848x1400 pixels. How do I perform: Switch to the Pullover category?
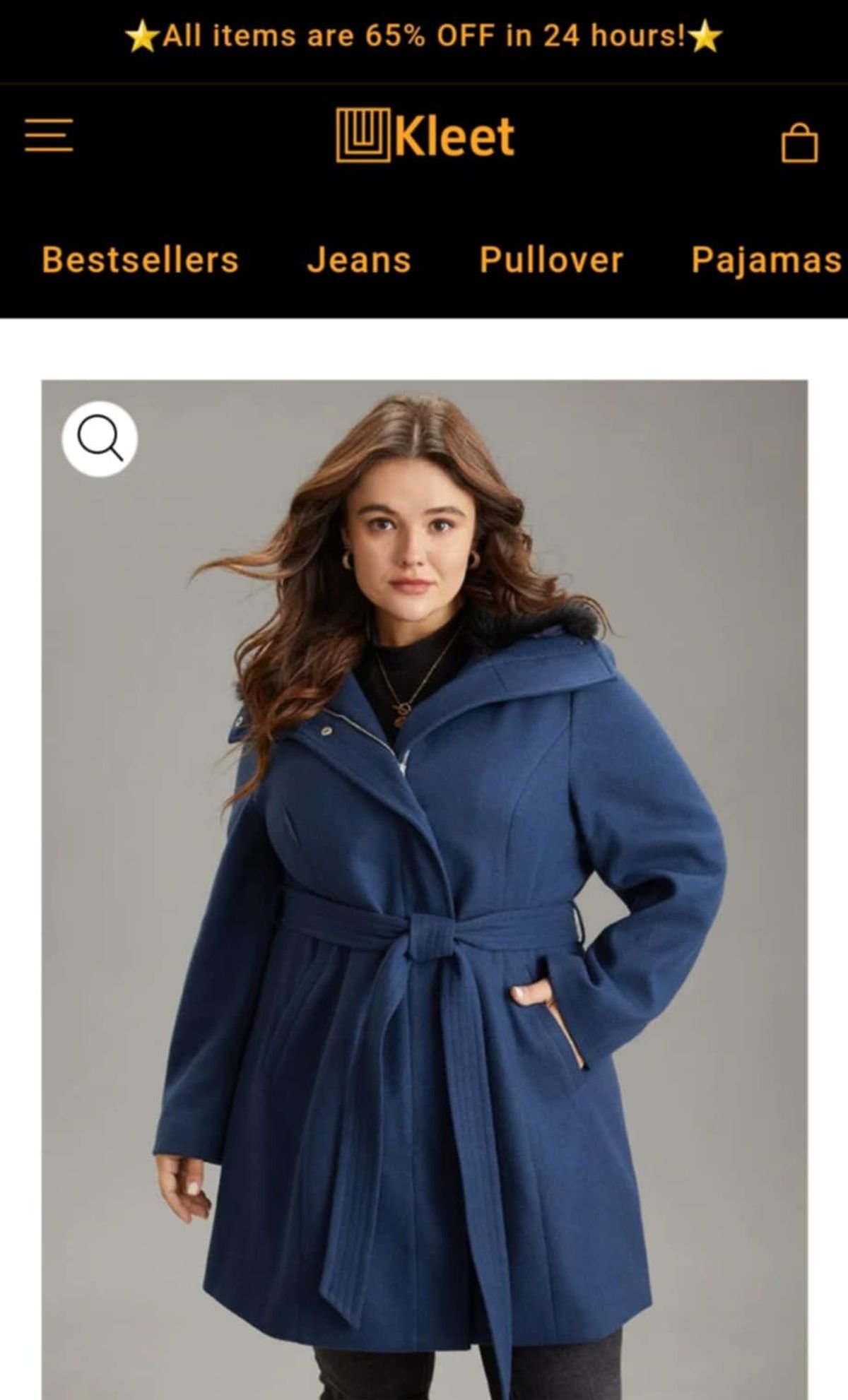click(x=551, y=260)
